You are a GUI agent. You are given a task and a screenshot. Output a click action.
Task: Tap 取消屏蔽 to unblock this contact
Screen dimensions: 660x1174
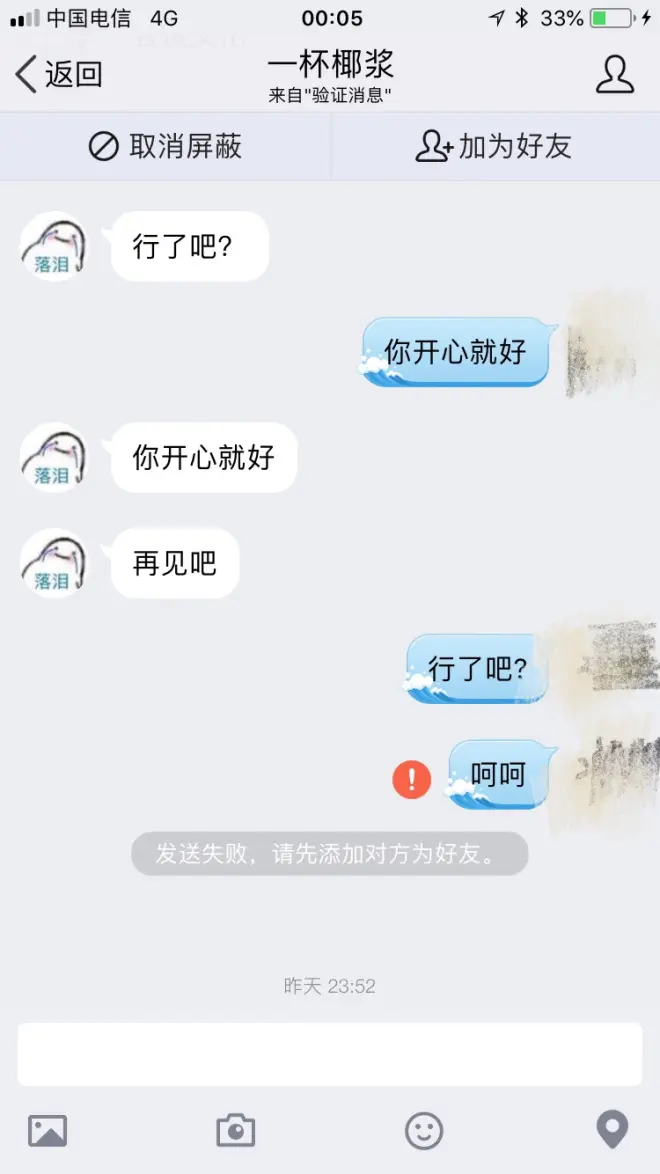[x=165, y=147]
